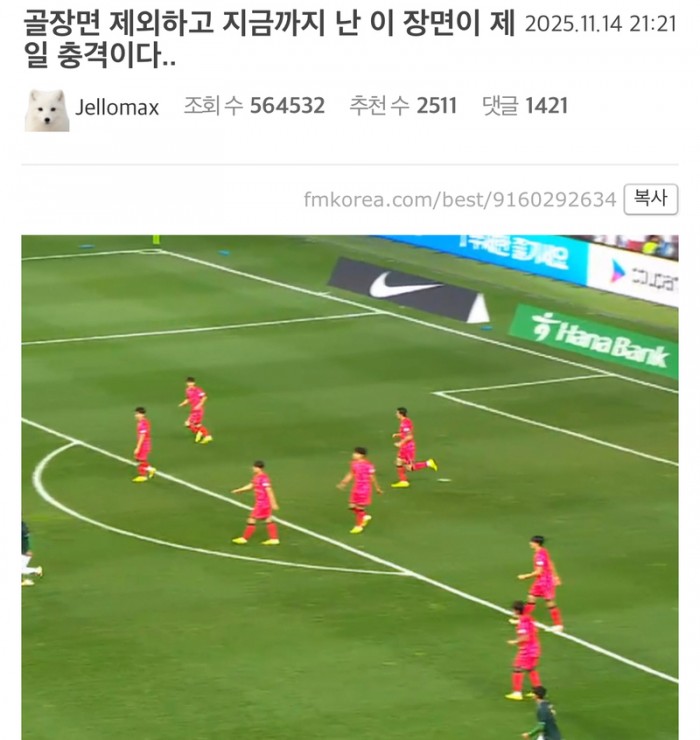Open Jellomax's profile

tap(117, 107)
